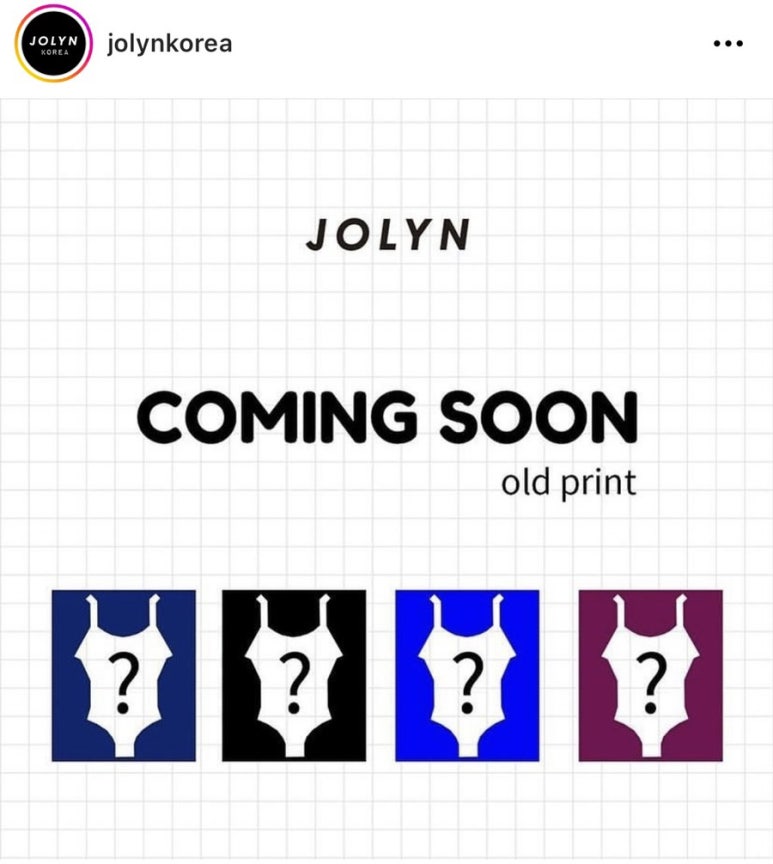Viewport: 773px width, 864px height.
Task: Open the jolynkorea profile username
Action: (x=170, y=44)
